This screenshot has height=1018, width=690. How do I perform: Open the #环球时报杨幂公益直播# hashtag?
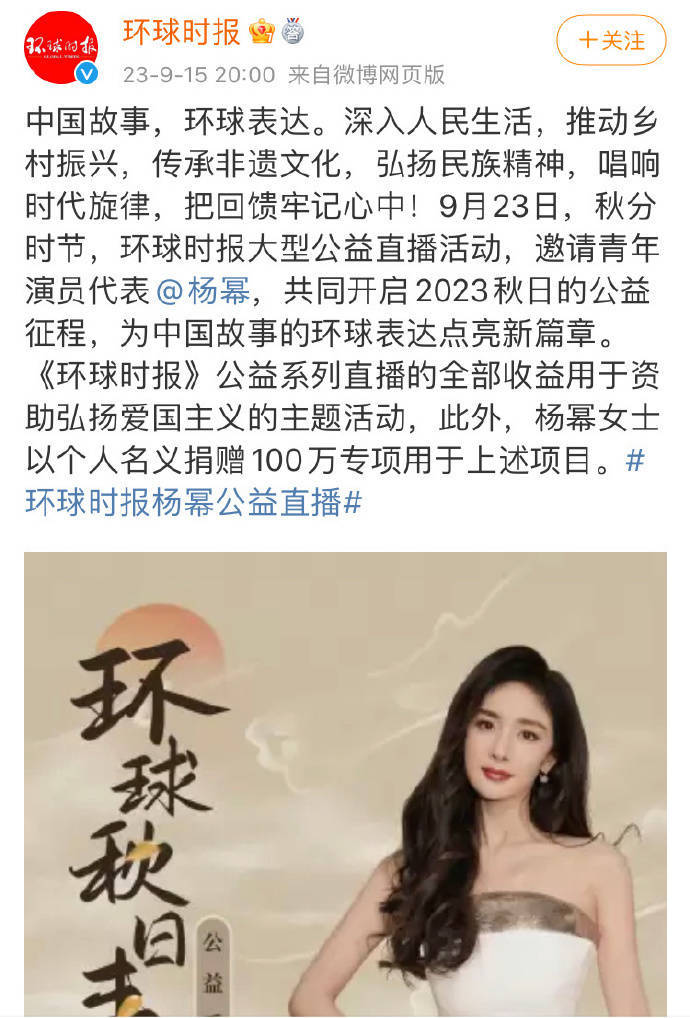point(192,501)
